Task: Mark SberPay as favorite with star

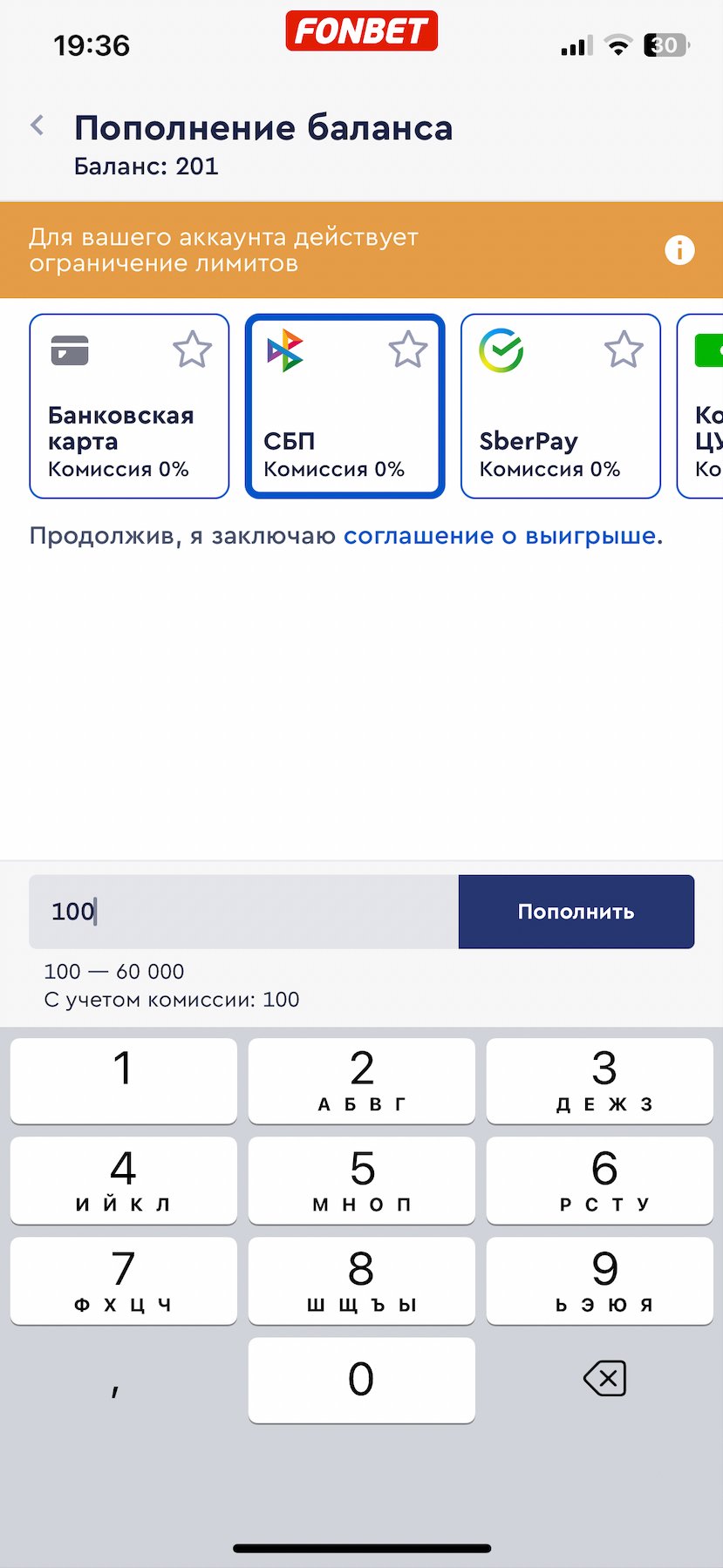Action: click(624, 350)
